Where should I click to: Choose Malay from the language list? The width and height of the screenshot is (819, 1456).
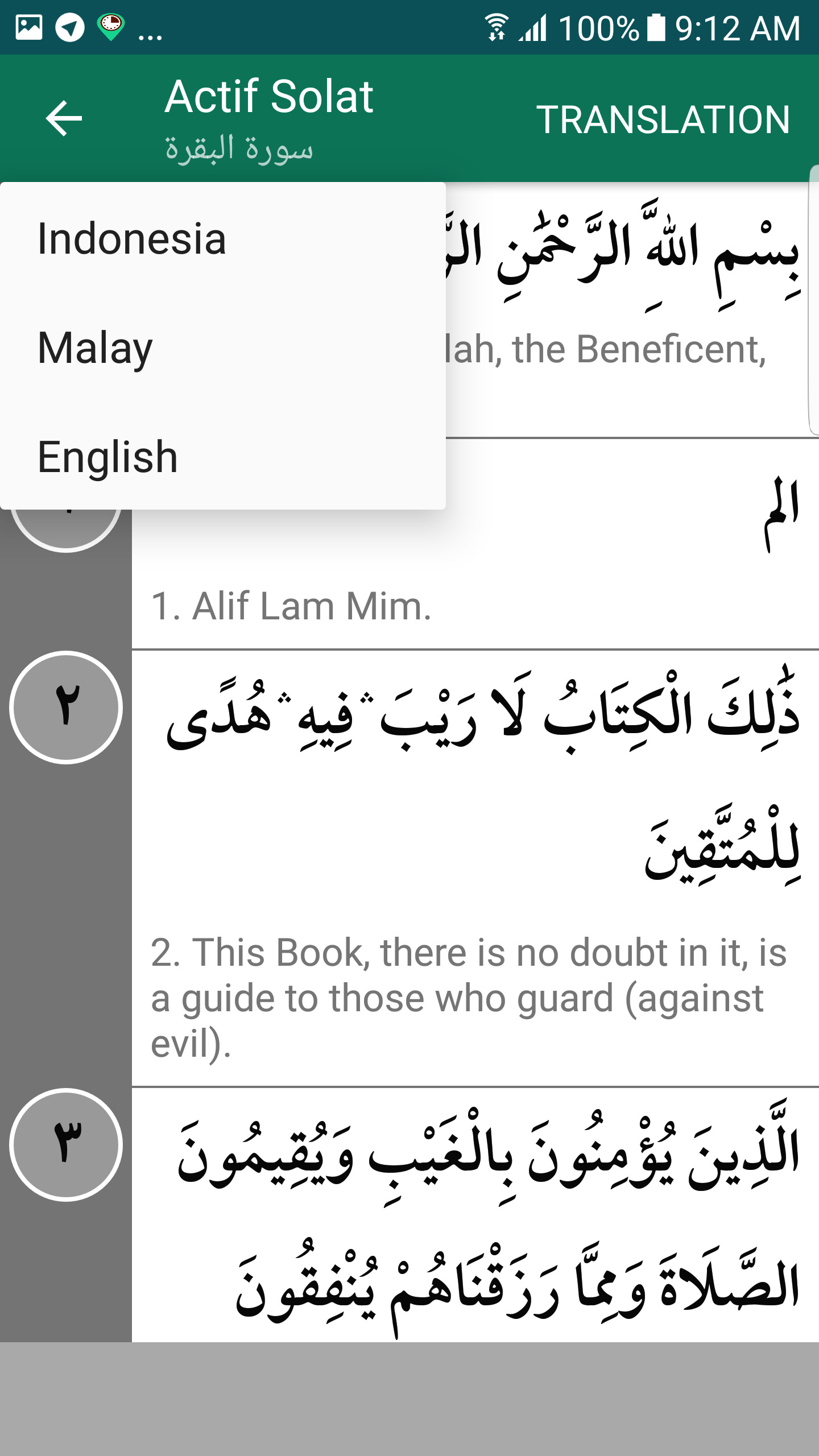tap(223, 348)
